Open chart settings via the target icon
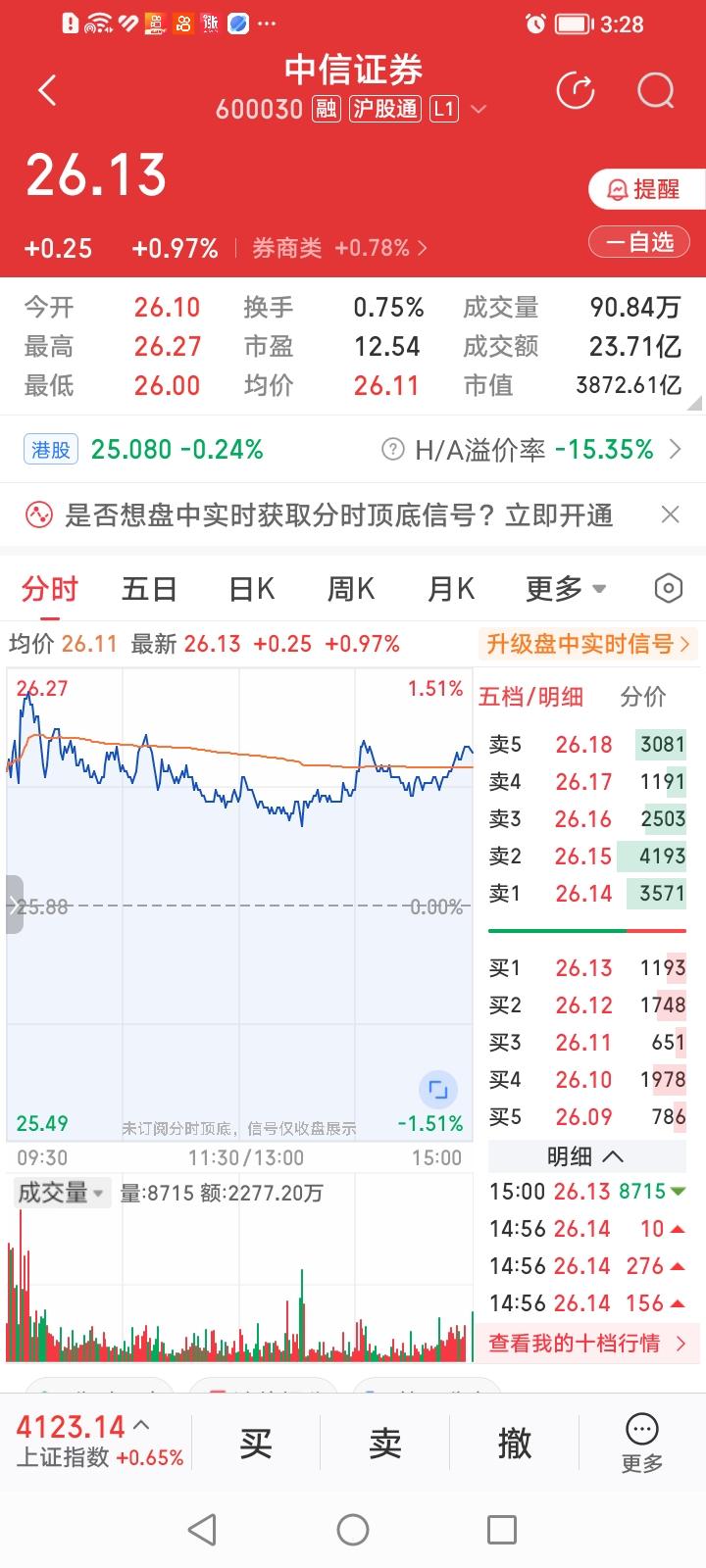 668,588
